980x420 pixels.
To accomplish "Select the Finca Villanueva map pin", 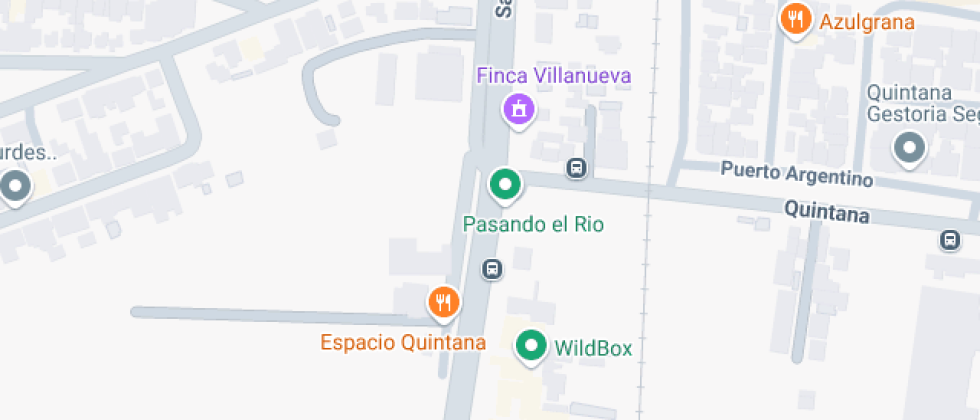I will 518,108.
